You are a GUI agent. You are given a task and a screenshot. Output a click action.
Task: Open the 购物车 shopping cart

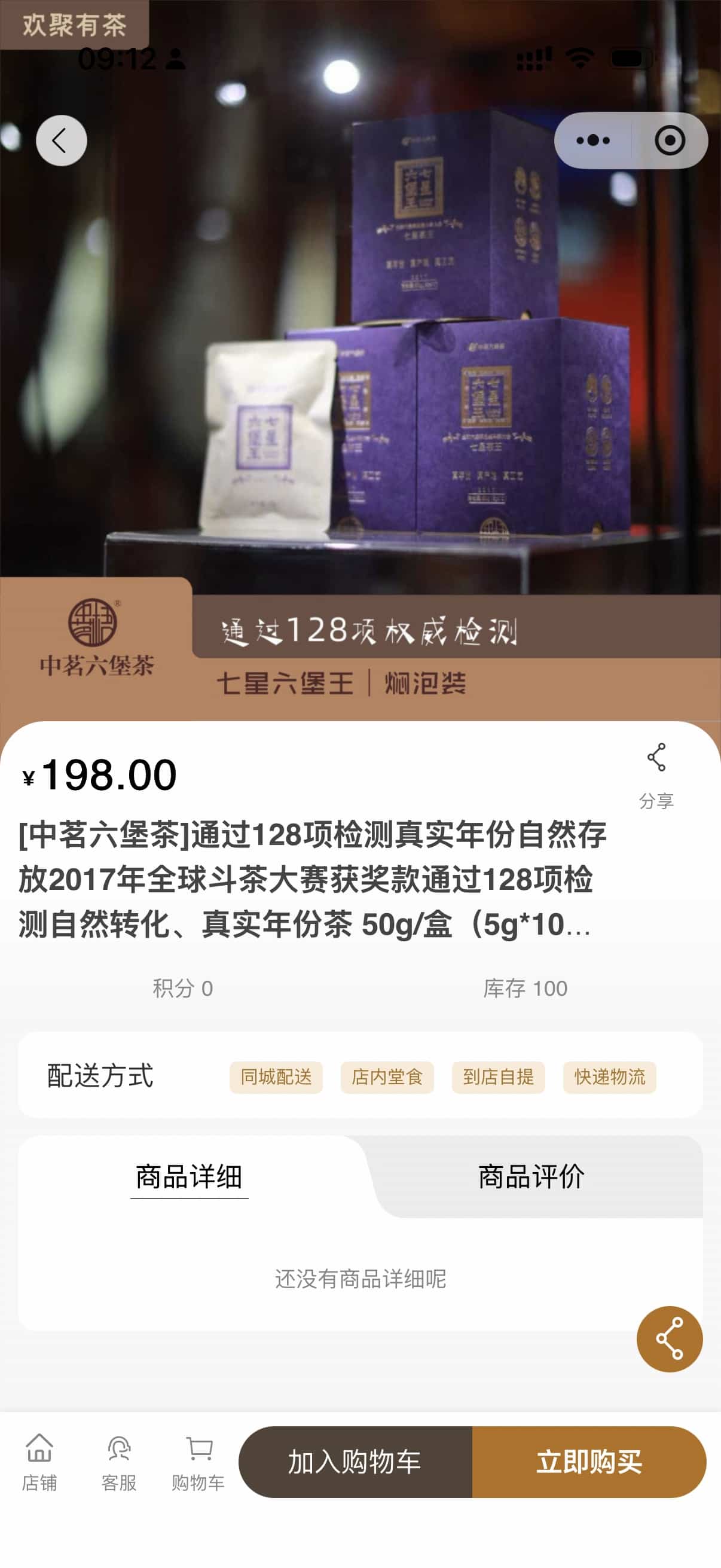[198, 1462]
